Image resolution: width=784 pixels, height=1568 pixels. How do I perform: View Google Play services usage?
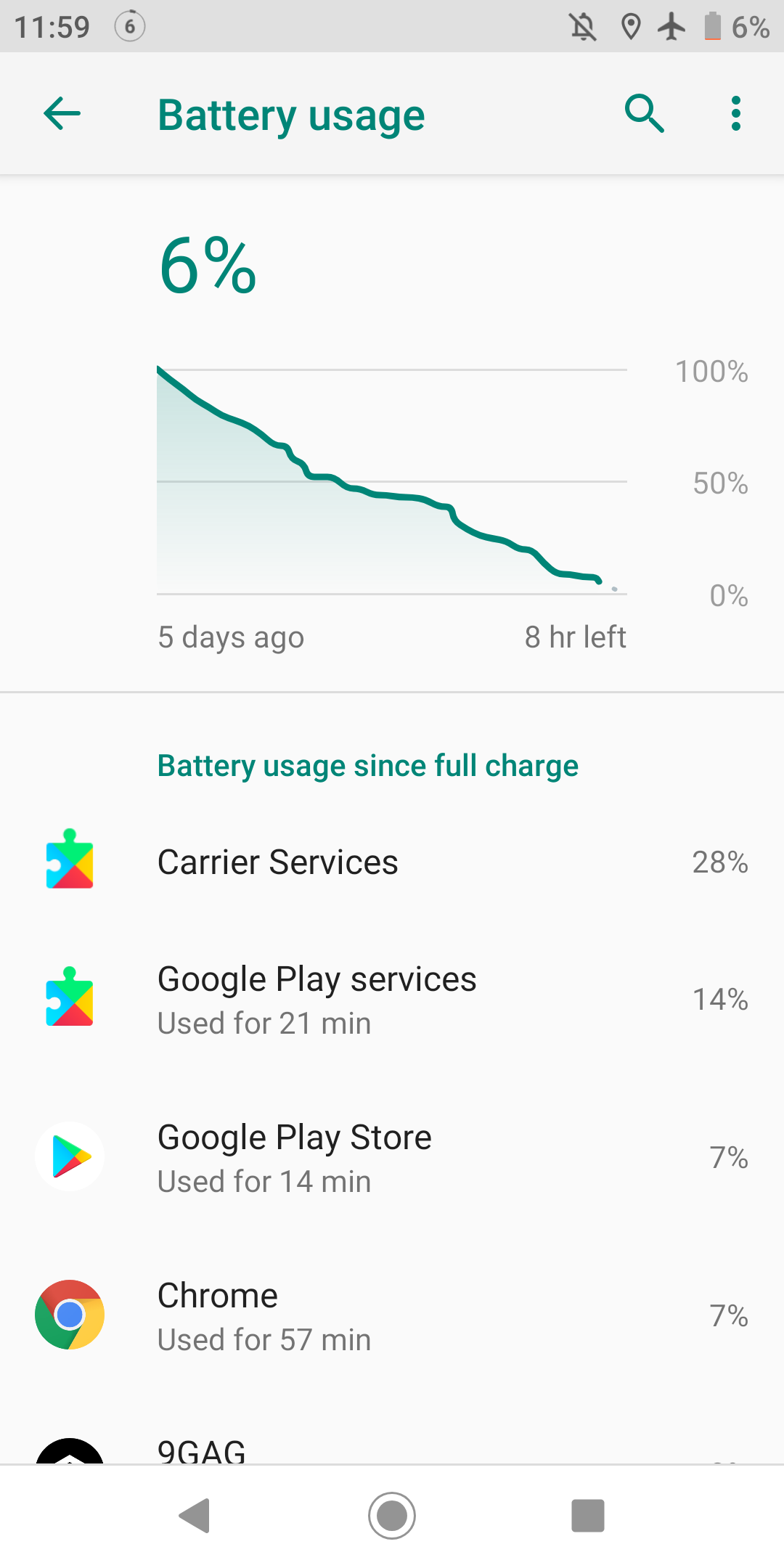point(392,1000)
